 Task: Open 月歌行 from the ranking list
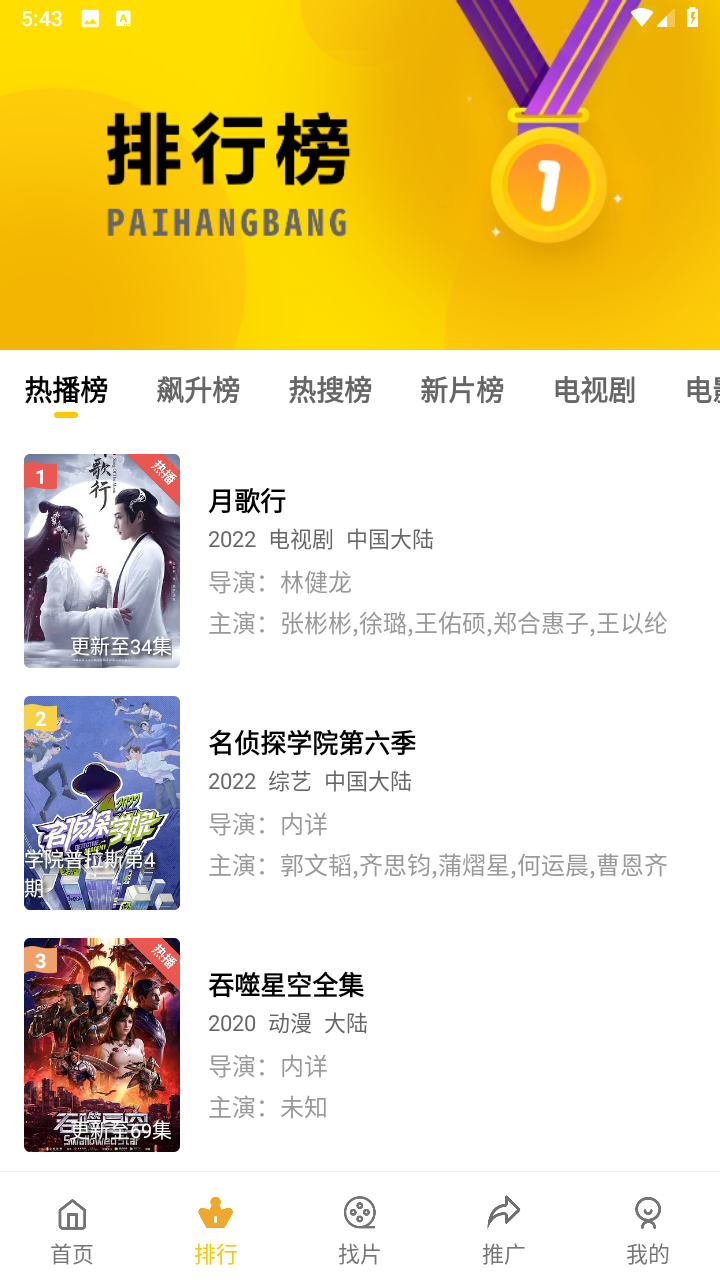247,500
